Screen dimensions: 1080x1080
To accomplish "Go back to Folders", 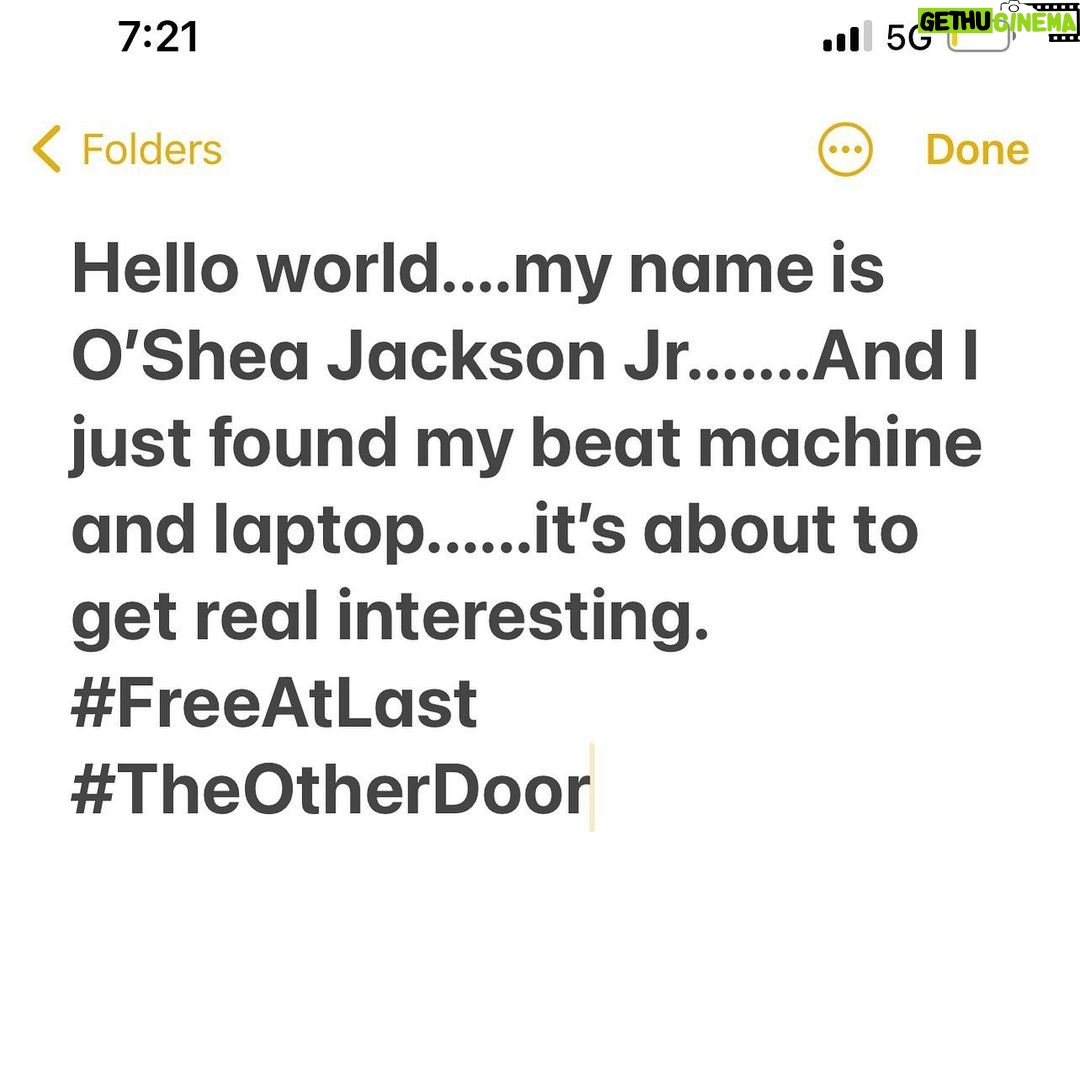I will [128, 150].
